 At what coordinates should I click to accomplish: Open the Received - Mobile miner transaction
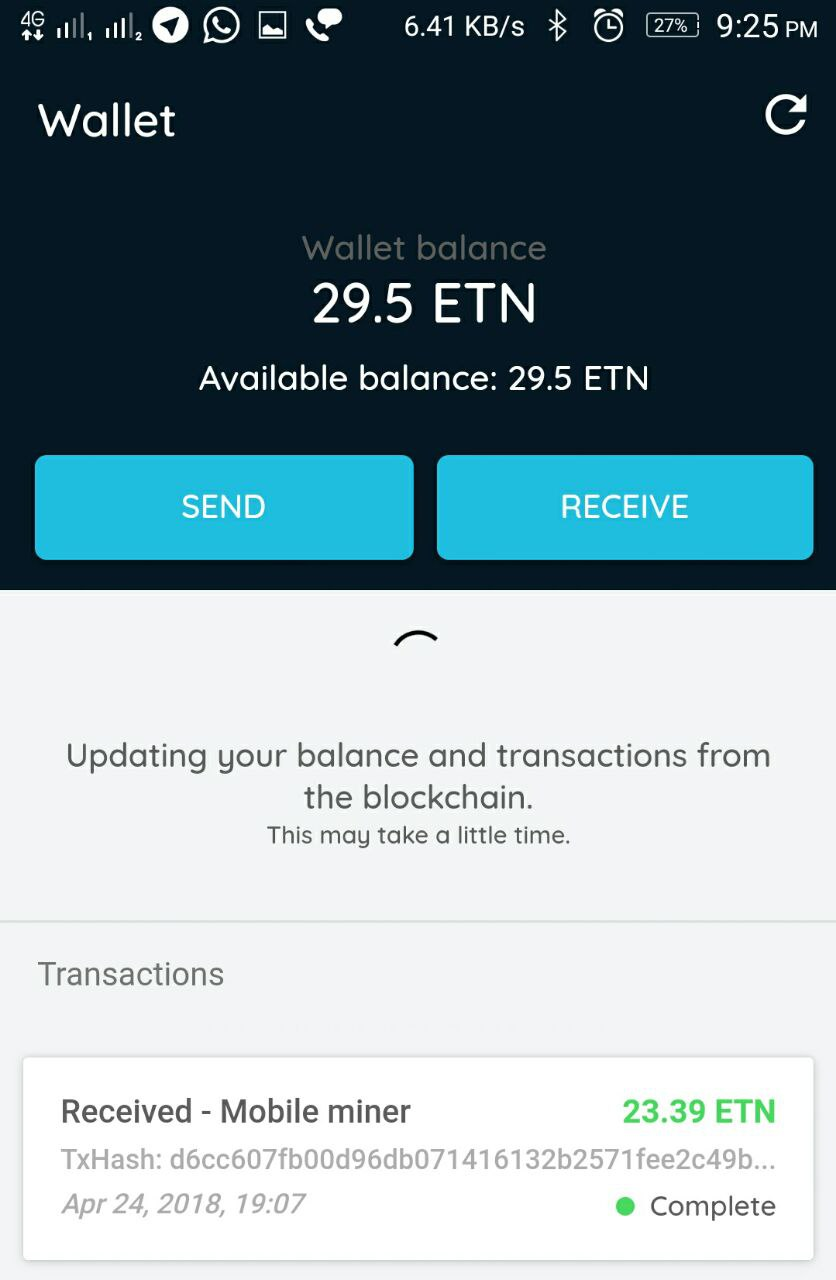tap(418, 1158)
